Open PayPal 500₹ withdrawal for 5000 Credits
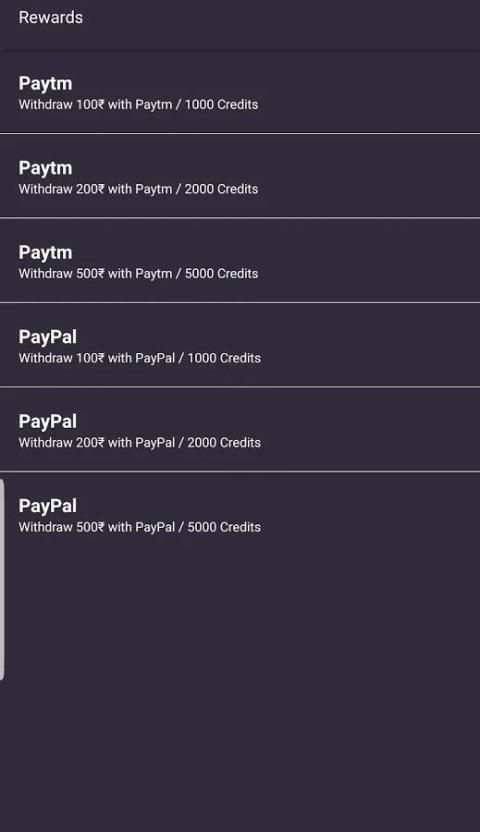Image resolution: width=480 pixels, height=832 pixels. coord(240,514)
